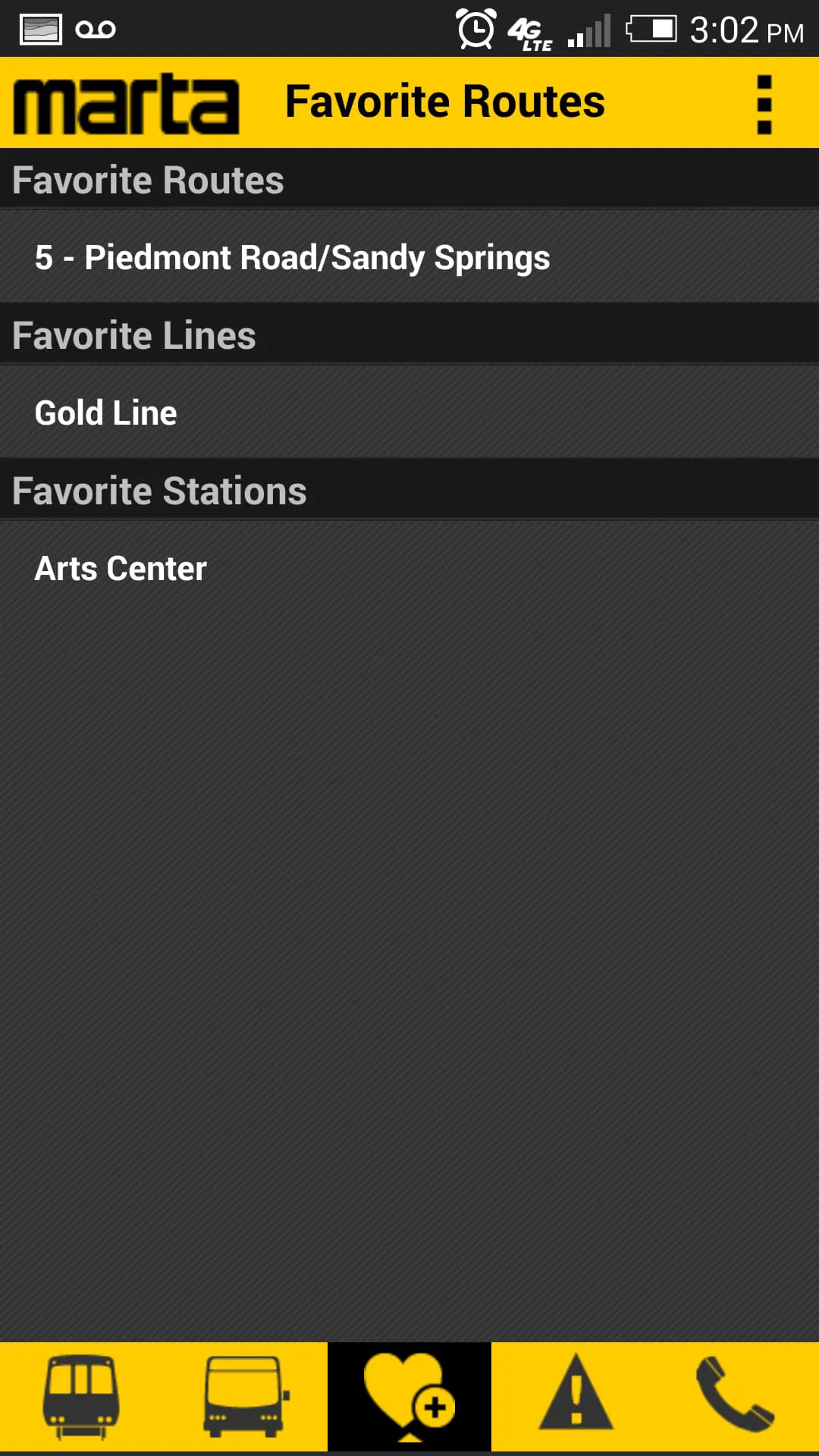Select the rail/train tab icon
Image resolution: width=819 pixels, height=1456 pixels.
81,1398
